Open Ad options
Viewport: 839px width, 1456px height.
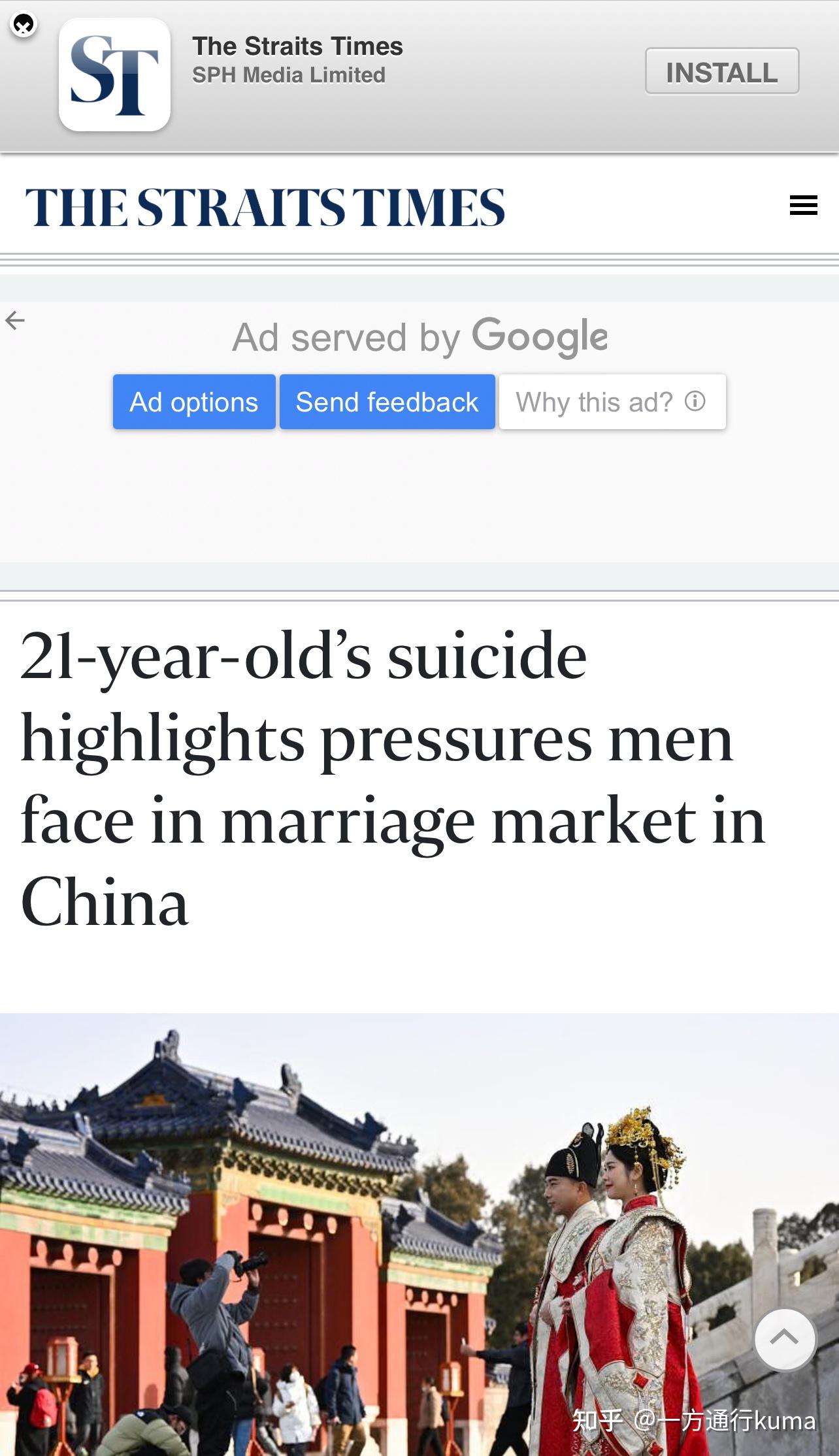coord(194,402)
